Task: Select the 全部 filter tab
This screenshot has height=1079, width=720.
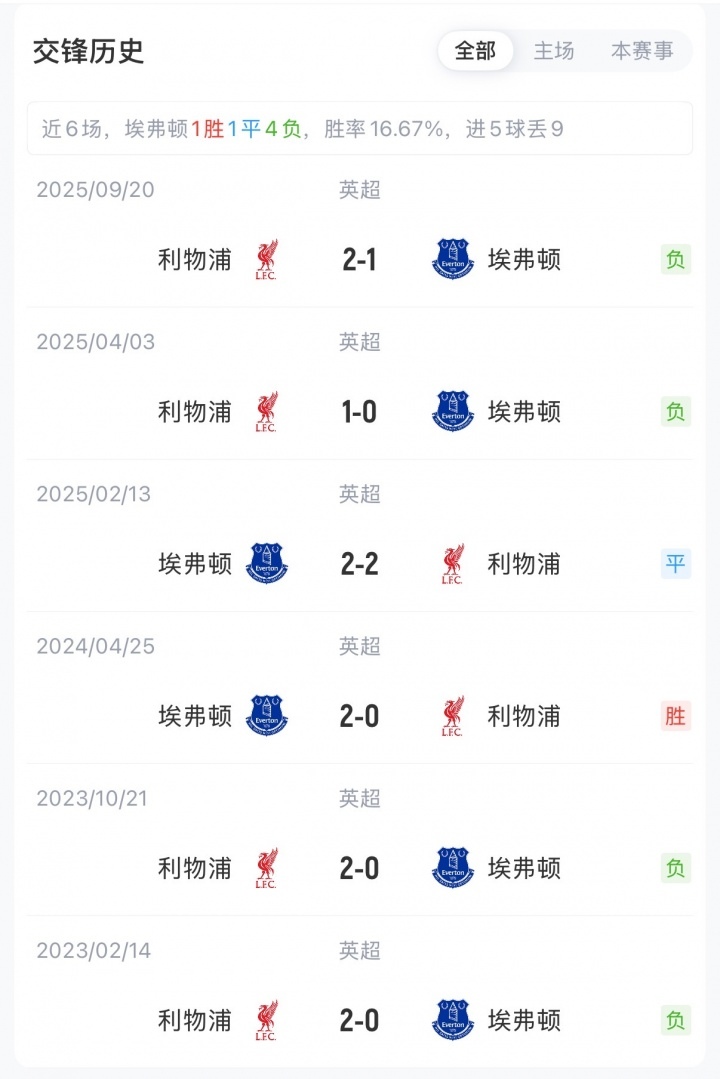Action: [475, 51]
